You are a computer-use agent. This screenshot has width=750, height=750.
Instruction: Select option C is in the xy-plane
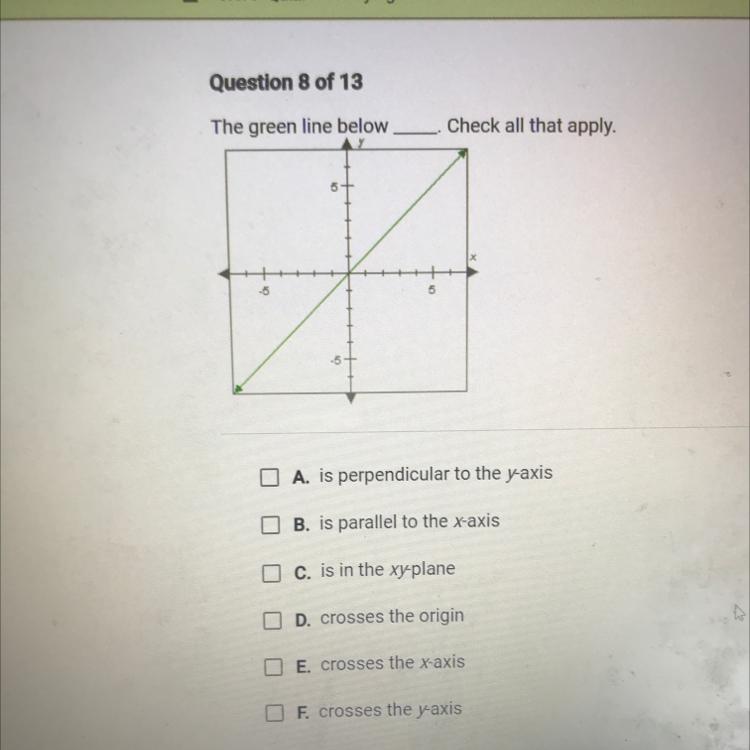269,573
